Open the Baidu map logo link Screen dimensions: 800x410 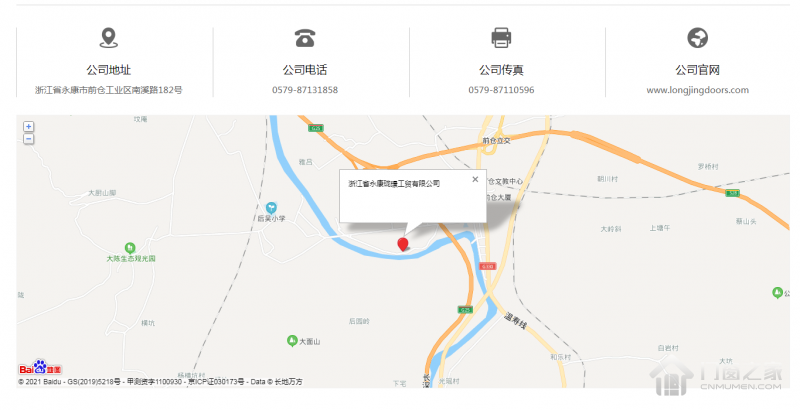[34, 368]
